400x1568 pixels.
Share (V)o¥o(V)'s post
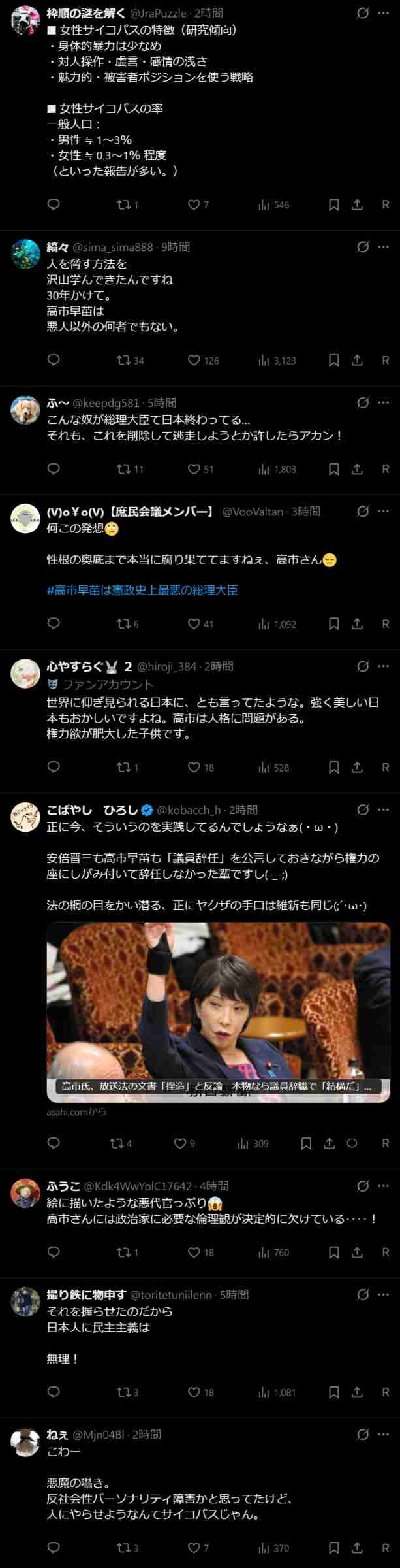click(357, 624)
